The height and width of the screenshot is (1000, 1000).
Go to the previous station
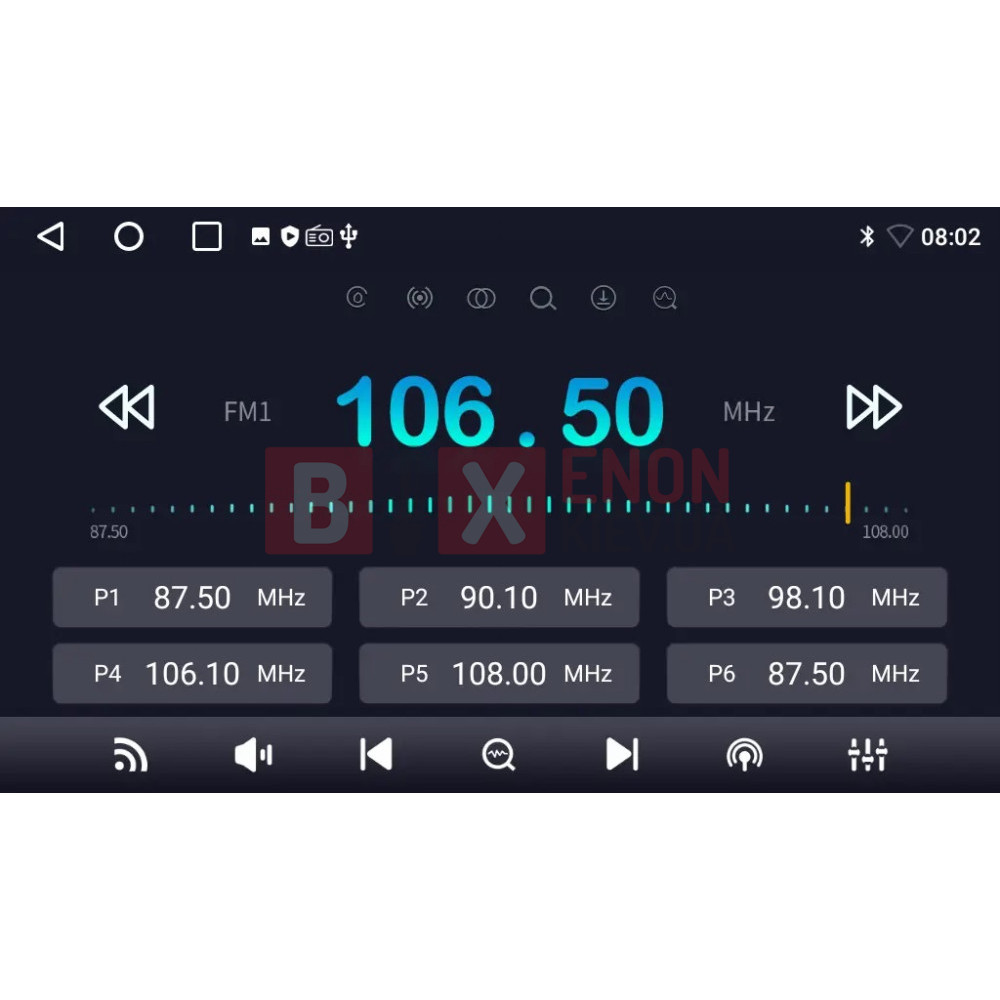coord(376,755)
